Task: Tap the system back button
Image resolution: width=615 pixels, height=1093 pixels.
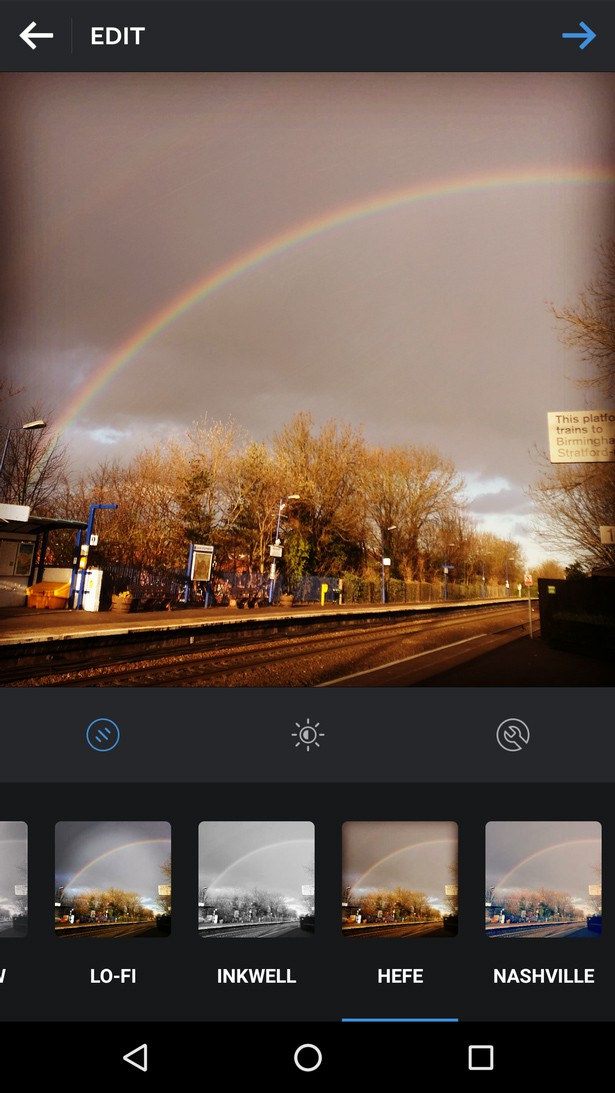Action: [135, 1057]
